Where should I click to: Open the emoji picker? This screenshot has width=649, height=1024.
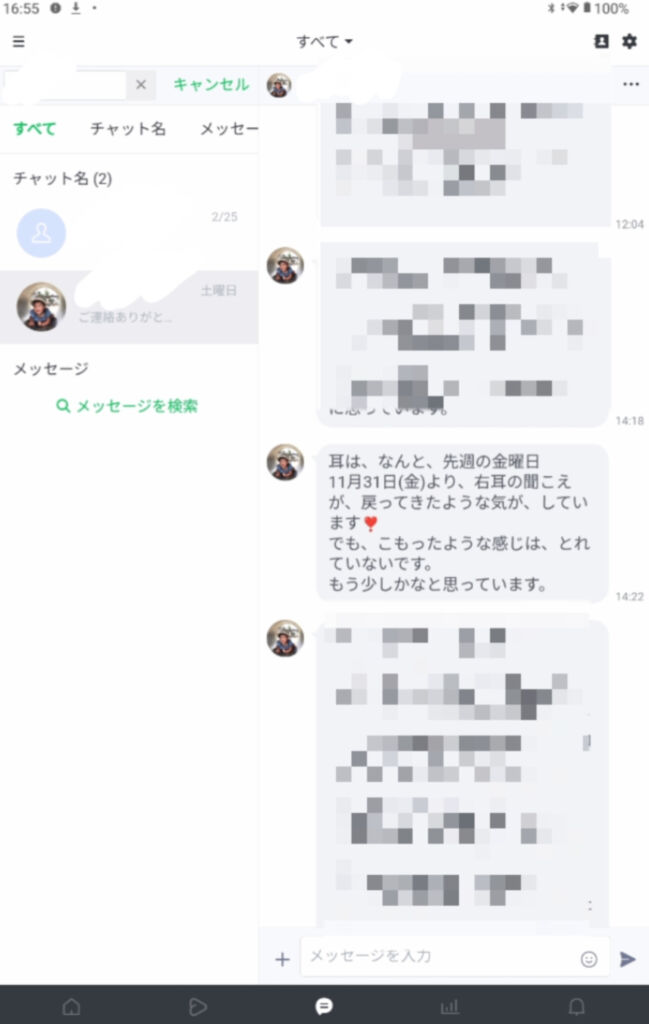pos(589,959)
